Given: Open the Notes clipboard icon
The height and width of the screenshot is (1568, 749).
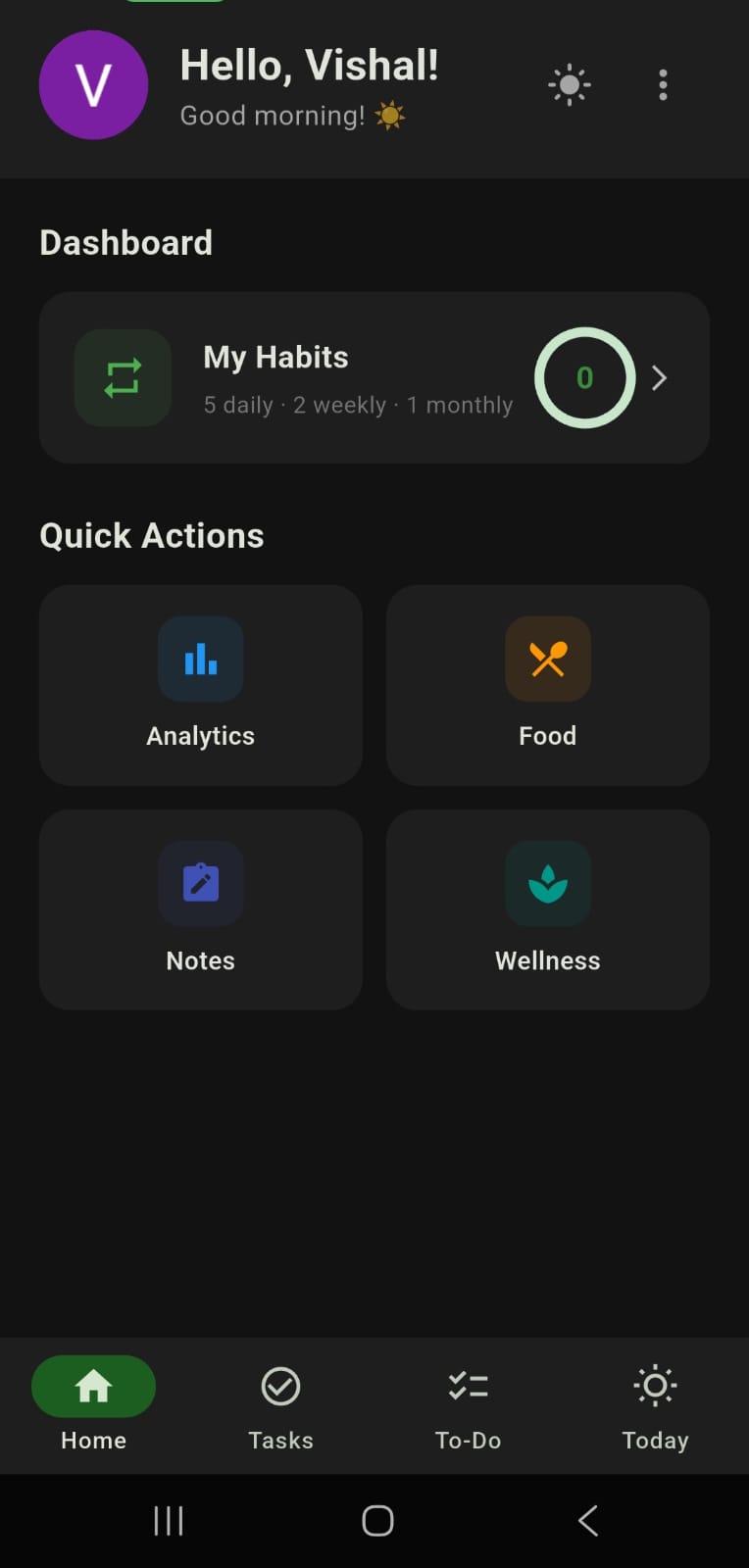Looking at the screenshot, I should 200,883.
